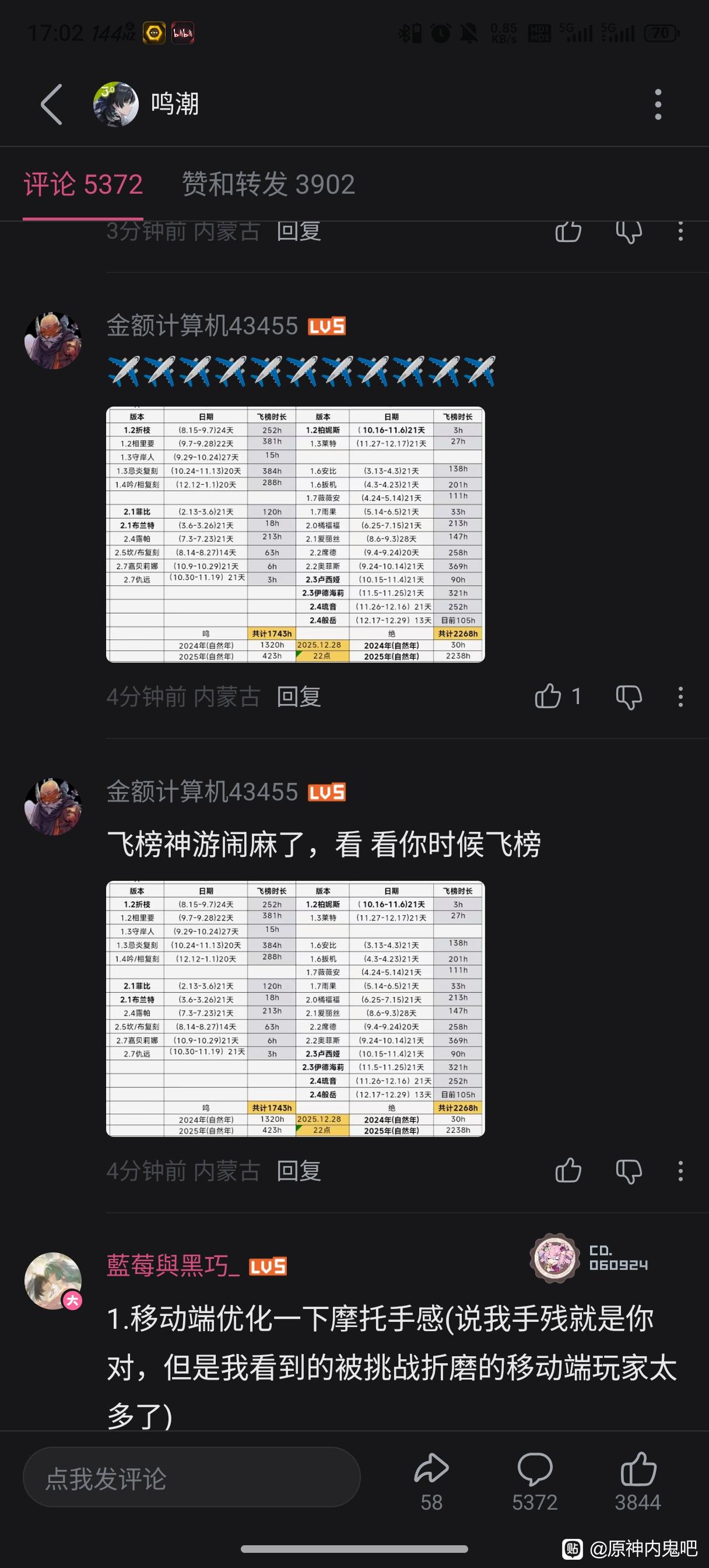Reply to the airplane emoji comment
The width and height of the screenshot is (709, 1568).
coord(298,696)
